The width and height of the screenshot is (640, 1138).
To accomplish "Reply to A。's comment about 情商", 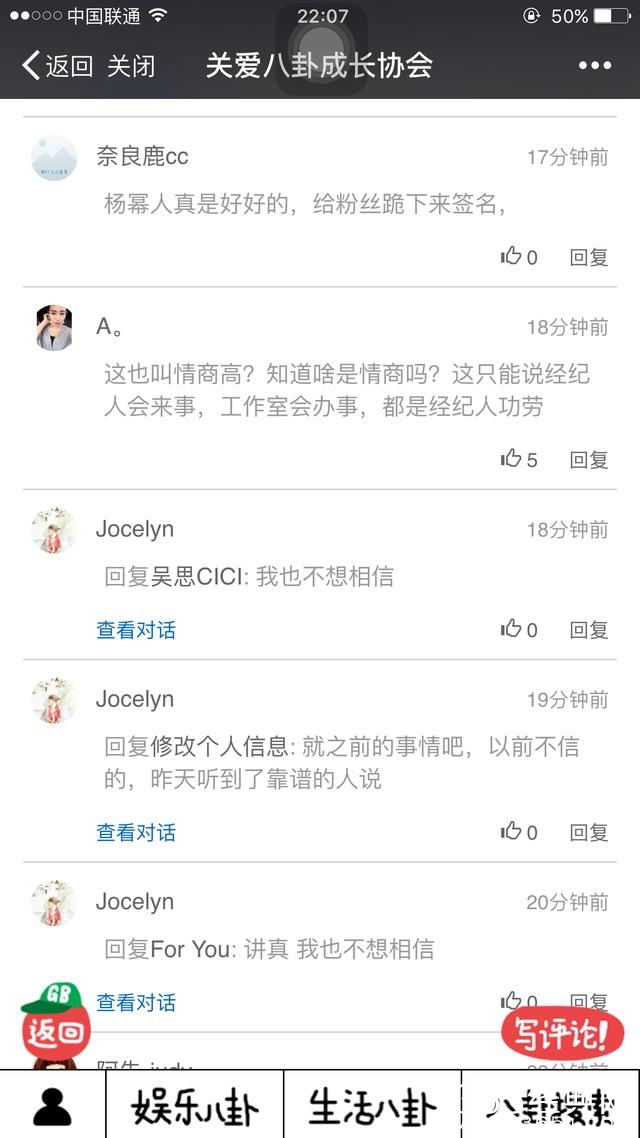I will pos(589,459).
